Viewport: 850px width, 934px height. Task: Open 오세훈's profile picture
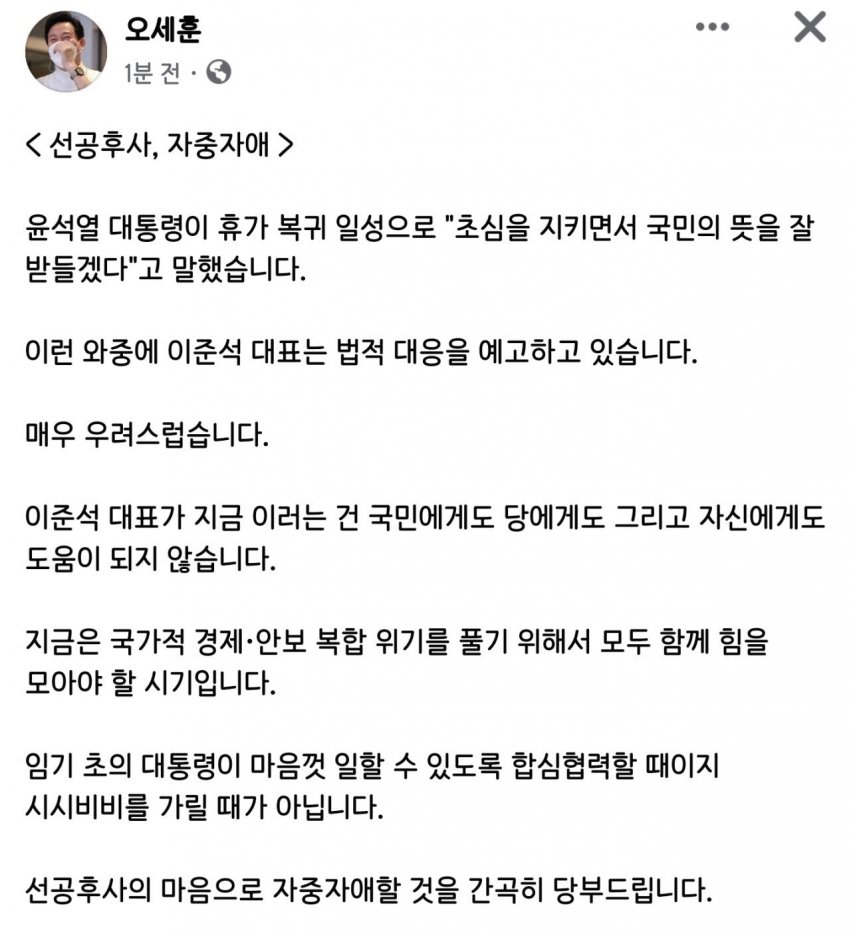66,51
